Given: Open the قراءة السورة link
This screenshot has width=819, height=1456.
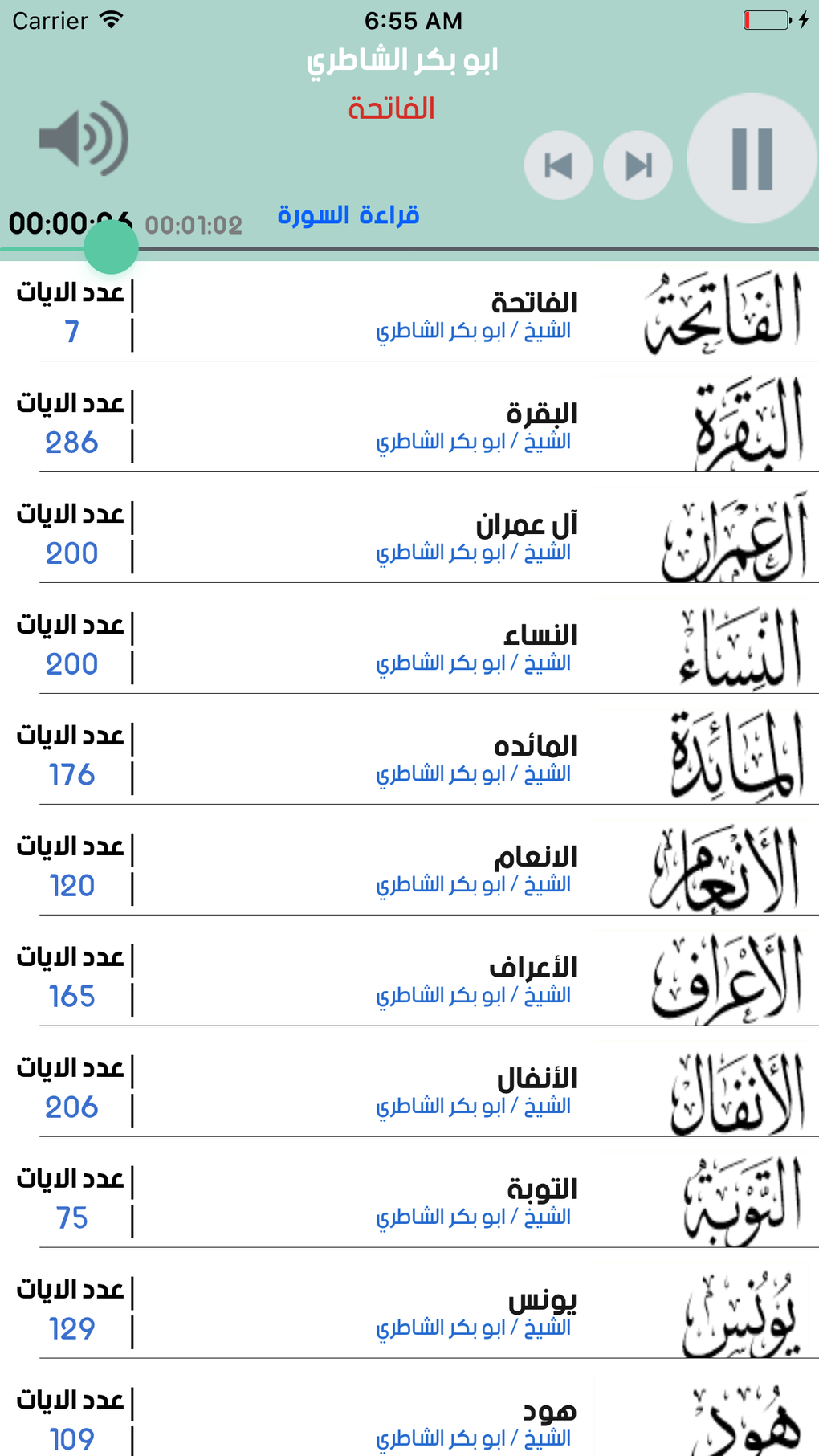Looking at the screenshot, I should click(348, 215).
